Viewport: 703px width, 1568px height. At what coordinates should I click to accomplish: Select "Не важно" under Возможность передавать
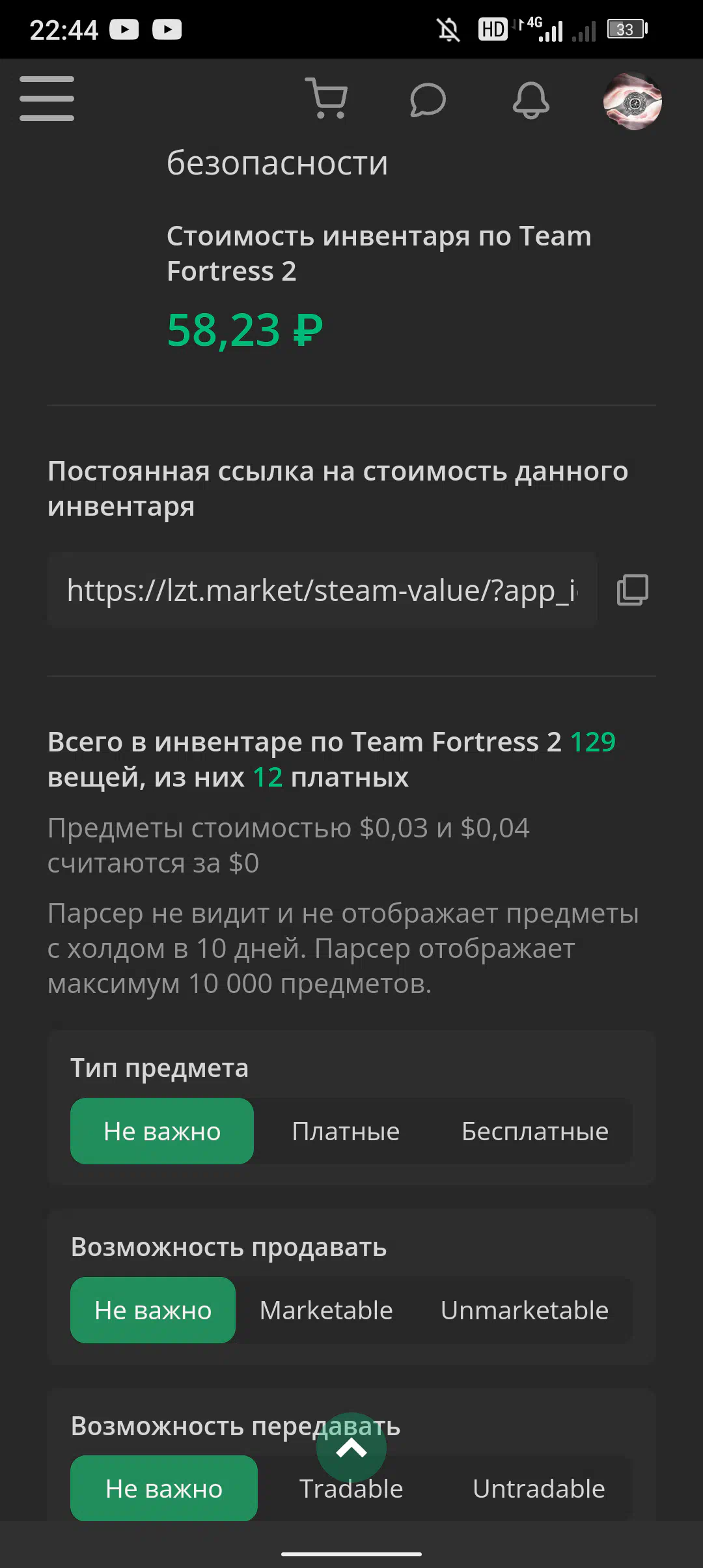click(164, 1489)
